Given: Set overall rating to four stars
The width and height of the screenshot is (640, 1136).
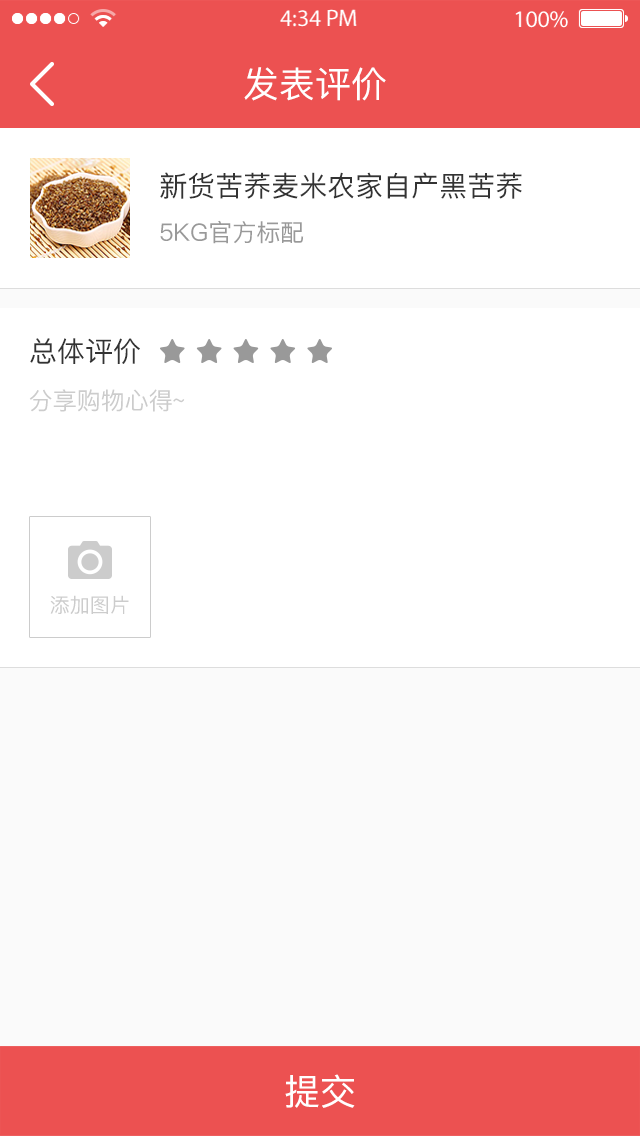Looking at the screenshot, I should pos(283,351).
